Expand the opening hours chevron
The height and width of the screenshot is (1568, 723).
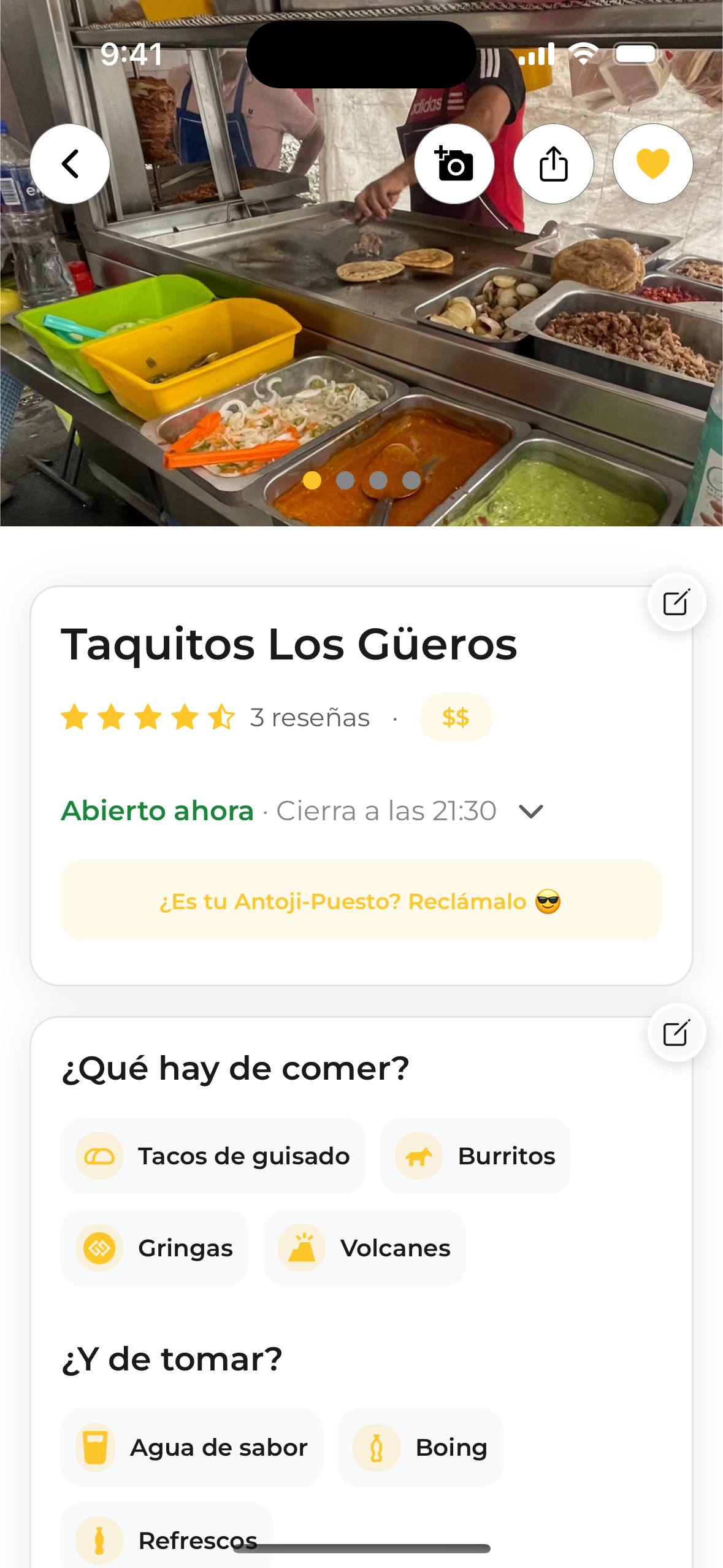pos(530,810)
